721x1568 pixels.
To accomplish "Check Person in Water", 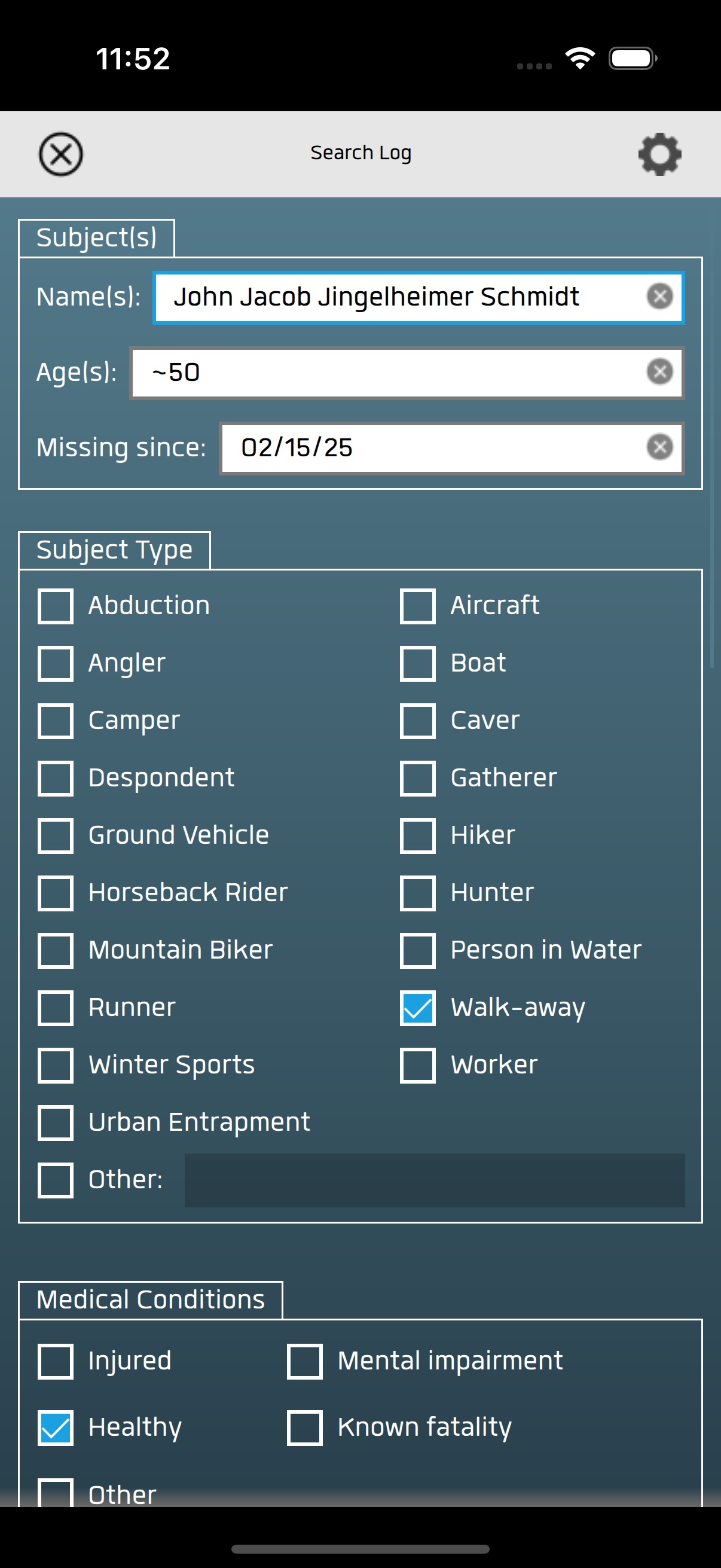I will (417, 951).
